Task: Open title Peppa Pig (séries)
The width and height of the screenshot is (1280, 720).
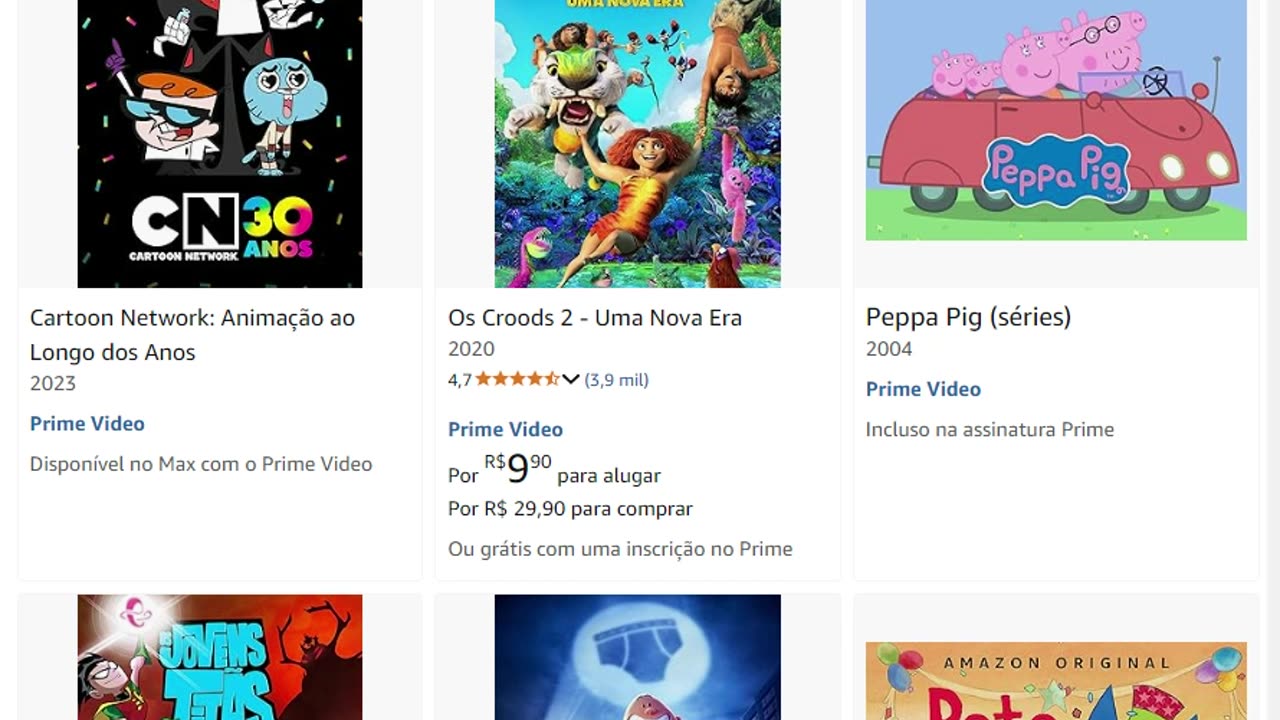Action: pos(967,317)
